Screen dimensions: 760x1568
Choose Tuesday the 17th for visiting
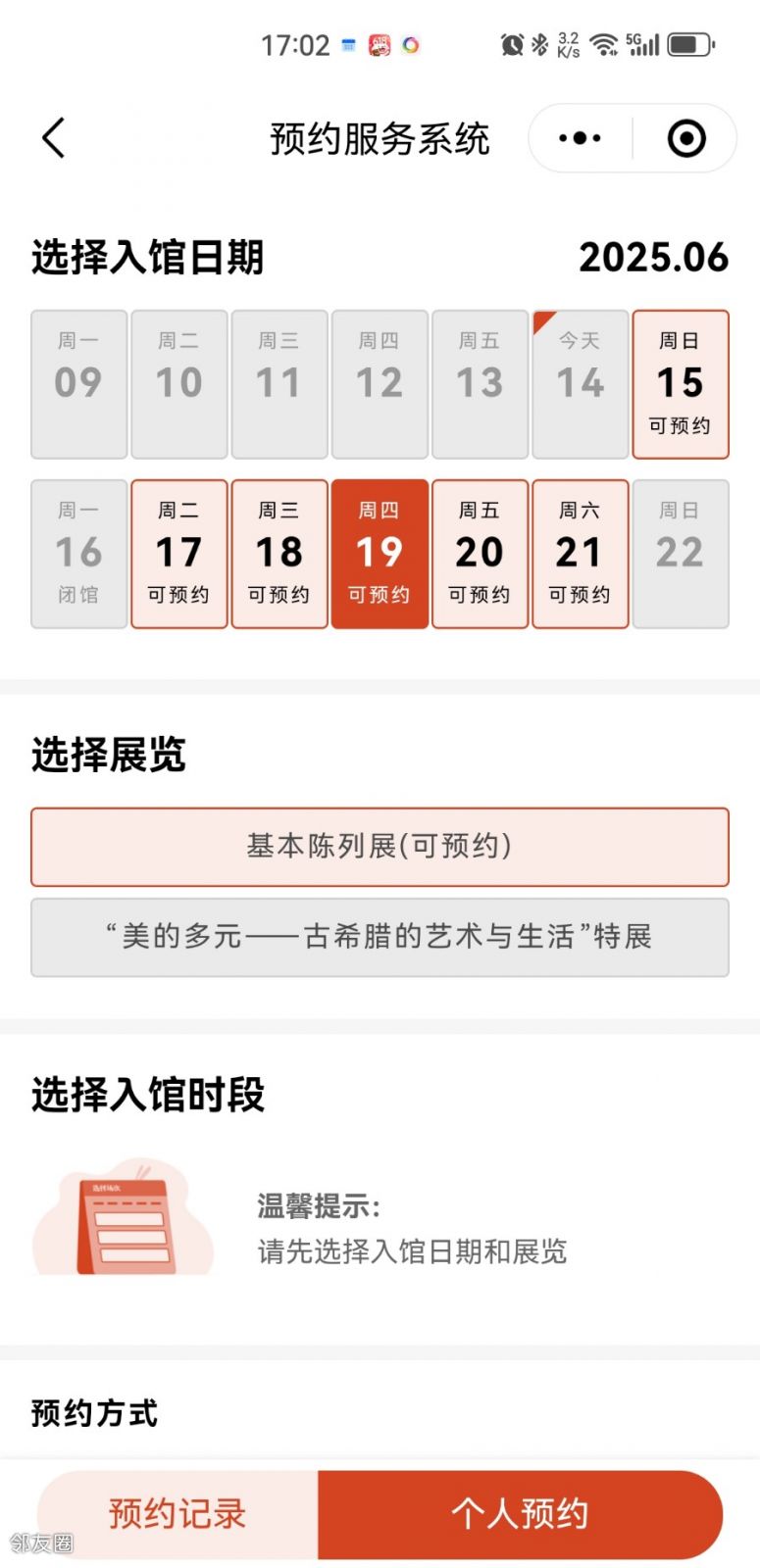point(179,554)
